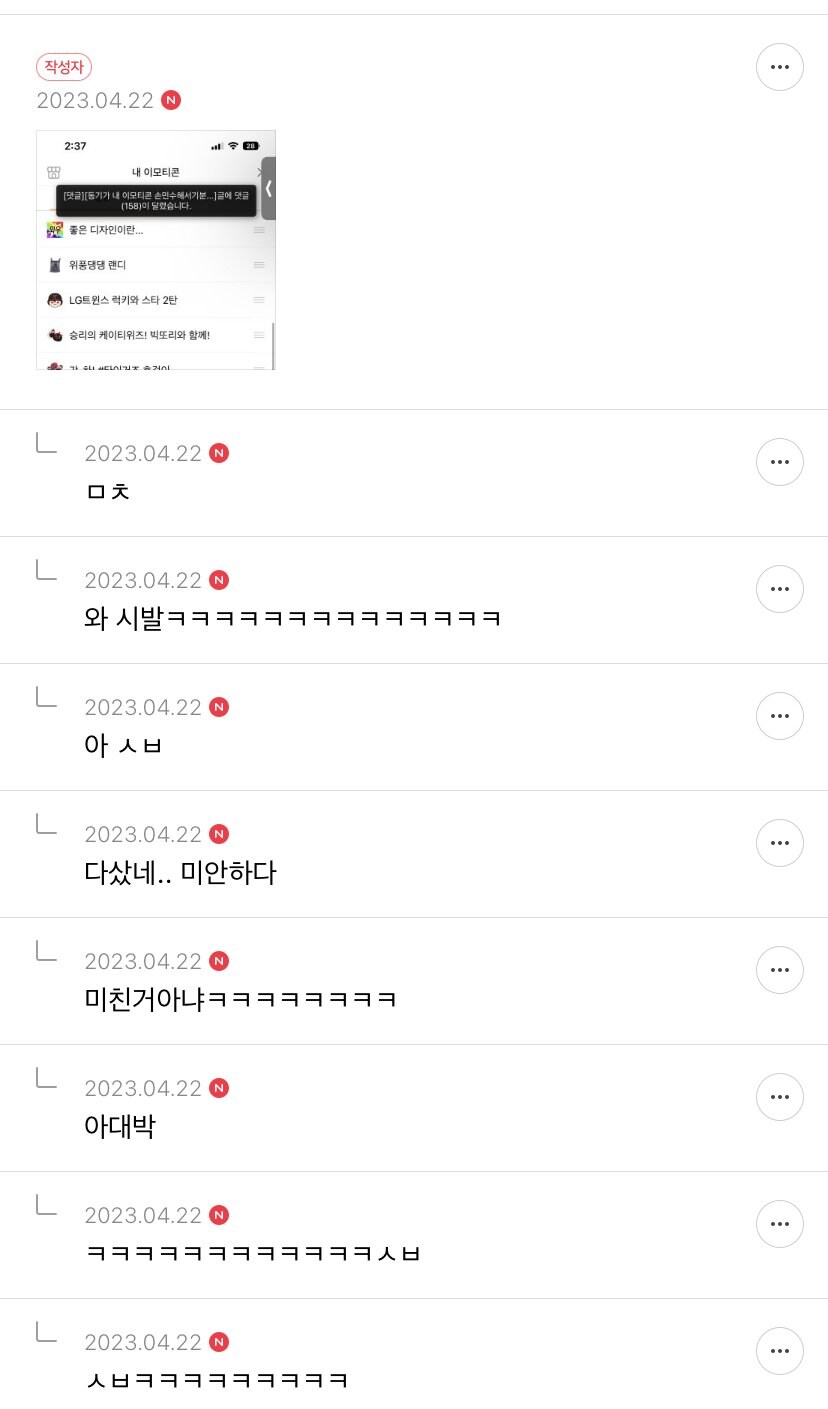Image resolution: width=828 pixels, height=1409 pixels.
Task: Tap the store icon in the emoticon screenshot
Action: [x=52, y=171]
